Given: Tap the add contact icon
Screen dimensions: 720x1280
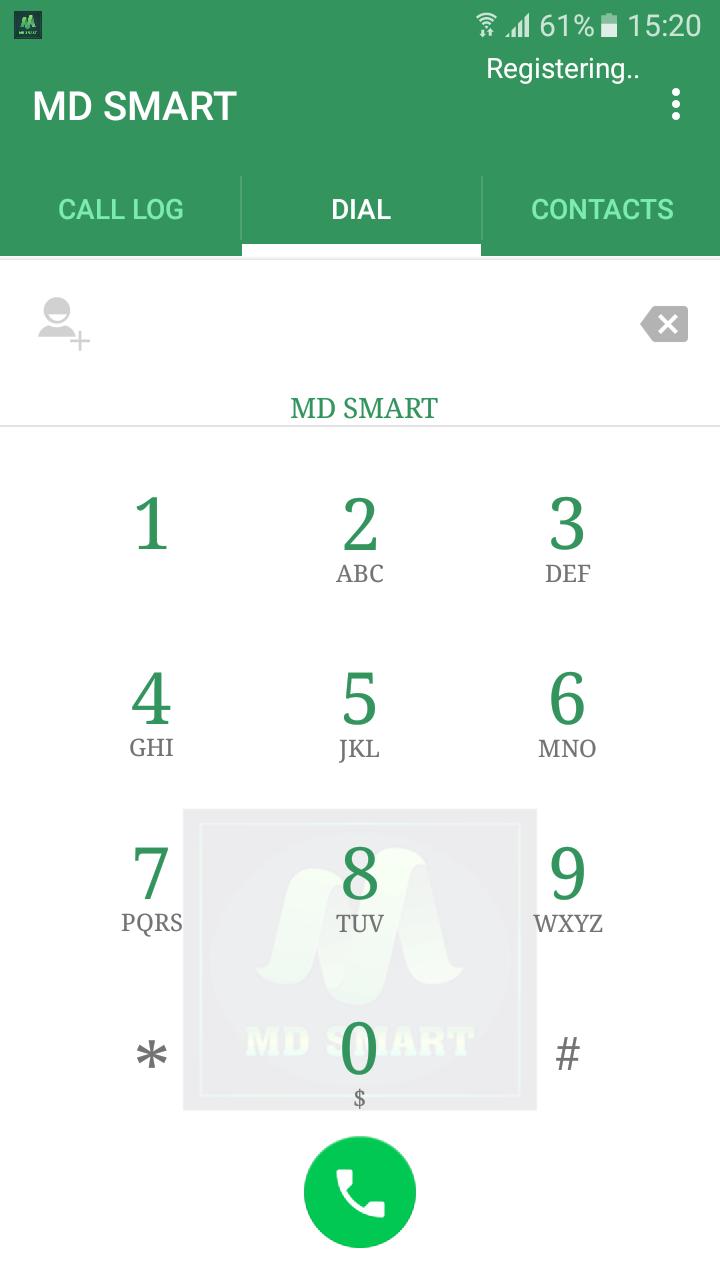Looking at the screenshot, I should point(64,323).
